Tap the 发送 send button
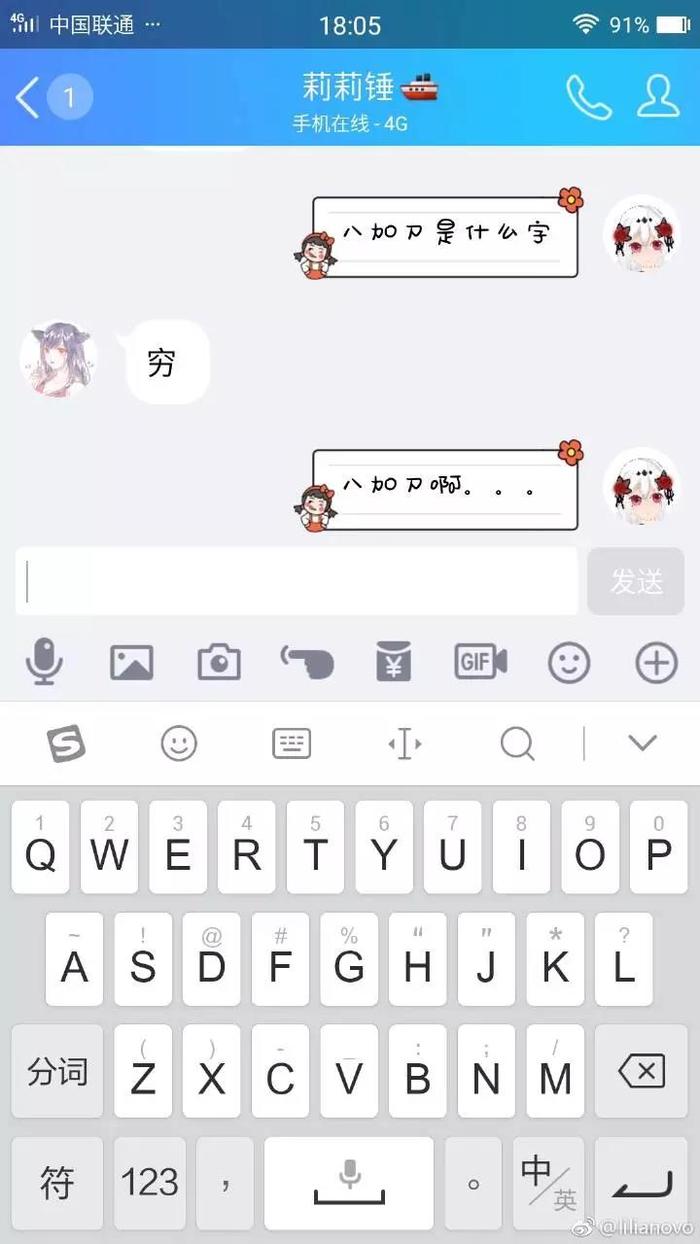 point(636,581)
